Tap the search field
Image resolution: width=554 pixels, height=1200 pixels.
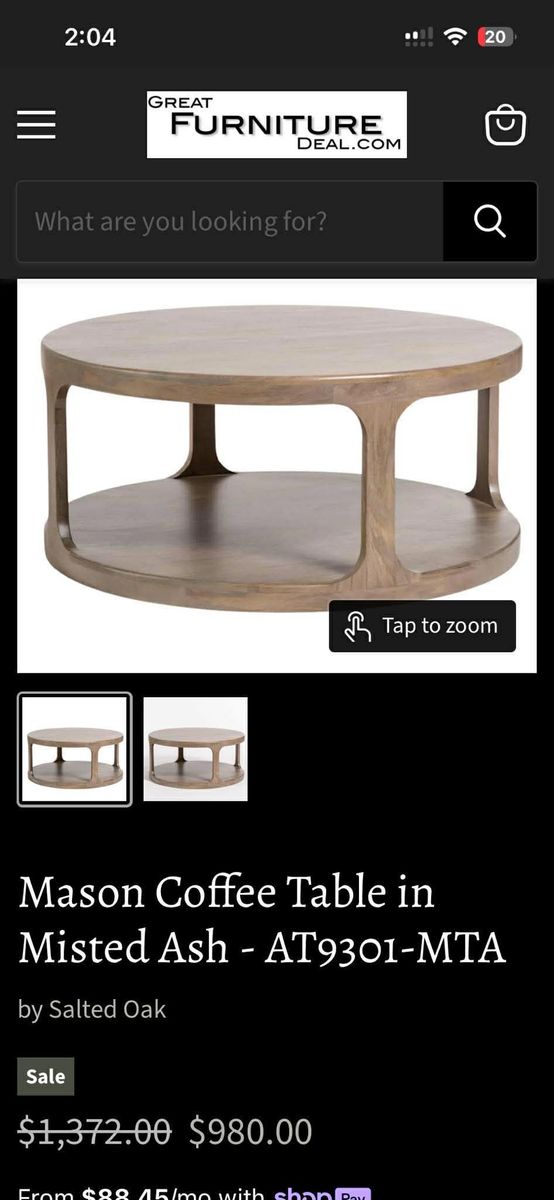point(230,221)
